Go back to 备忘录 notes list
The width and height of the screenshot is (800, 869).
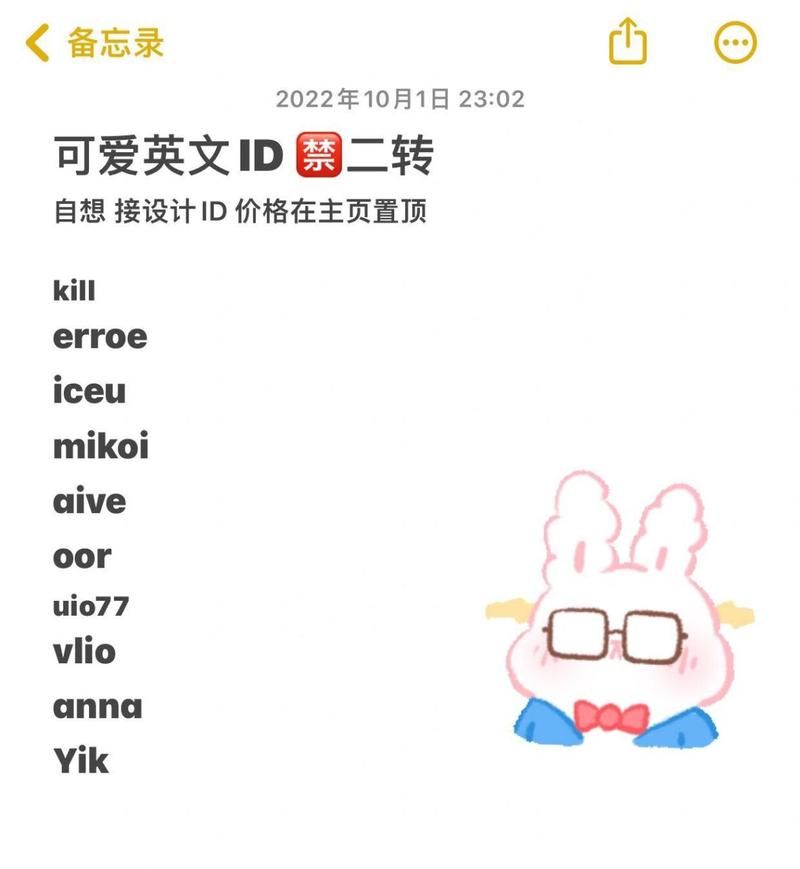point(94,43)
